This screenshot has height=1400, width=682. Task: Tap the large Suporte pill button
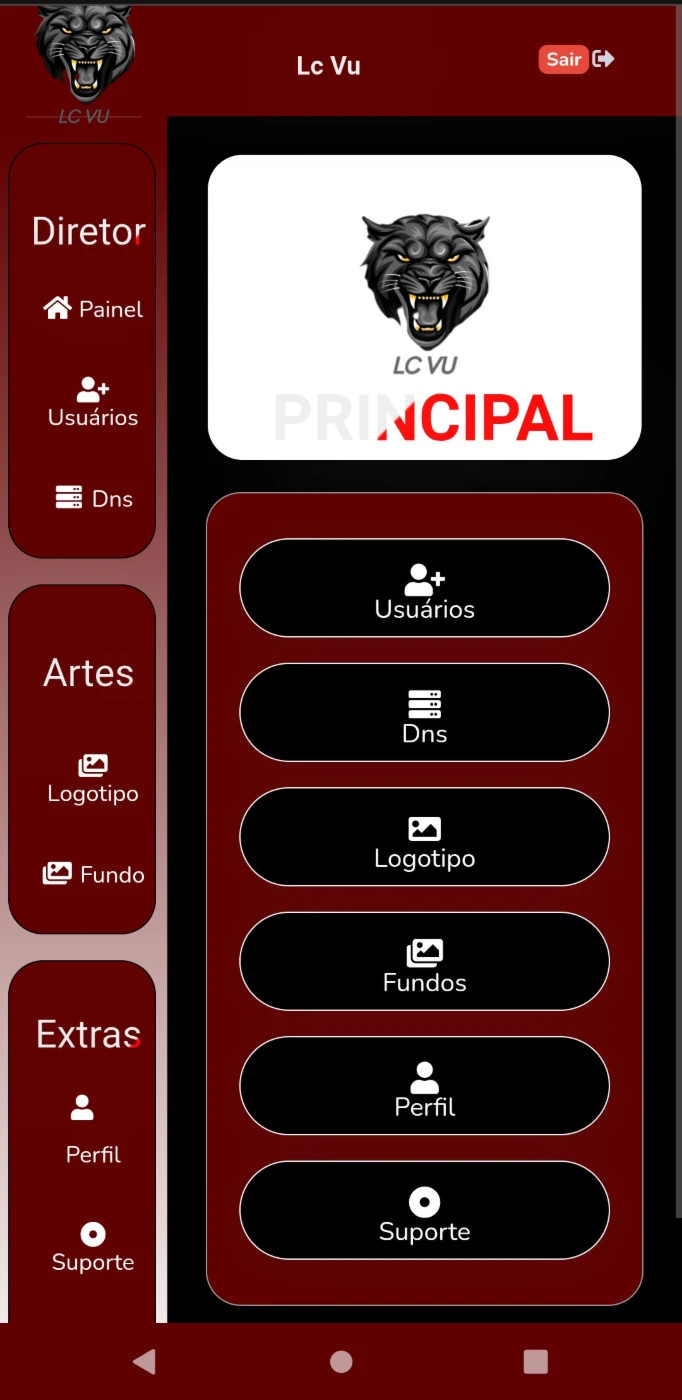coord(424,1210)
